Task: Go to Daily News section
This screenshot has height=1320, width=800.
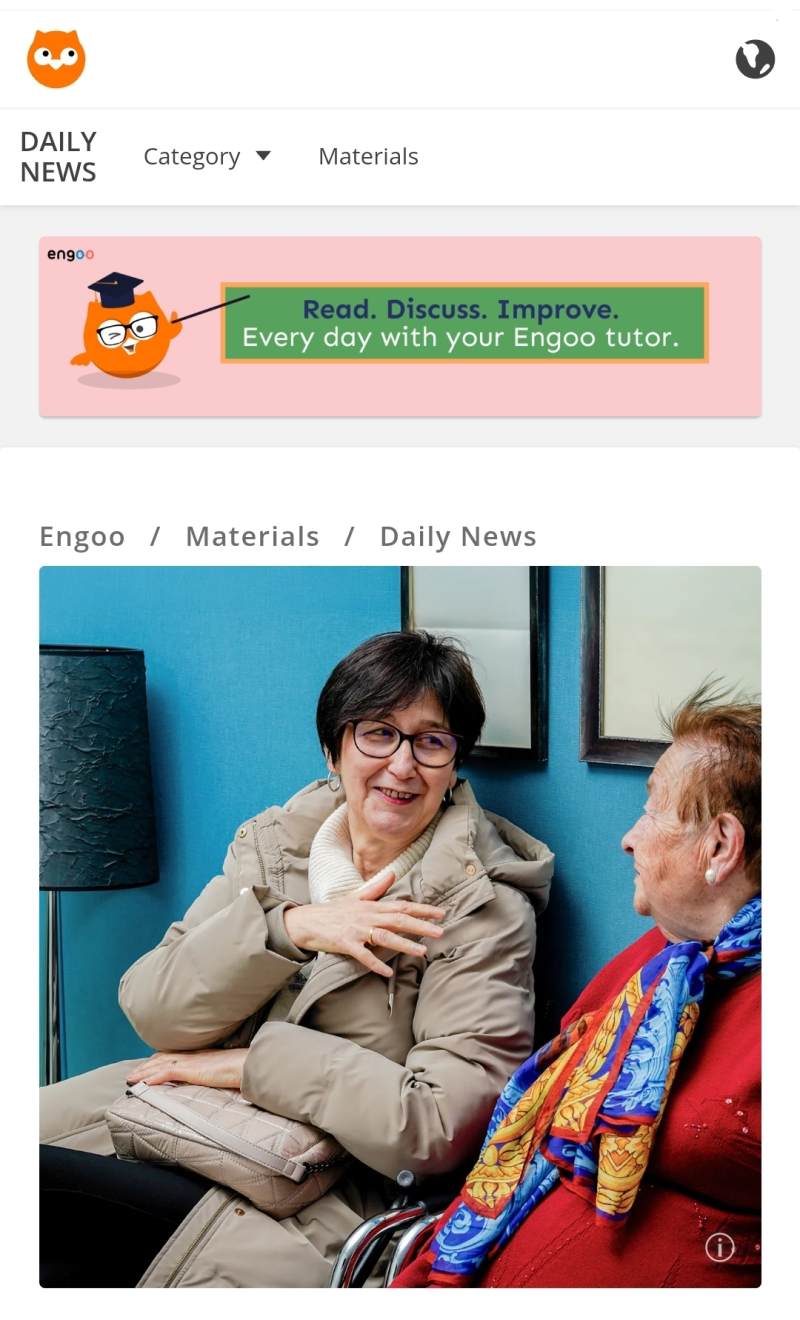Action: click(x=58, y=157)
